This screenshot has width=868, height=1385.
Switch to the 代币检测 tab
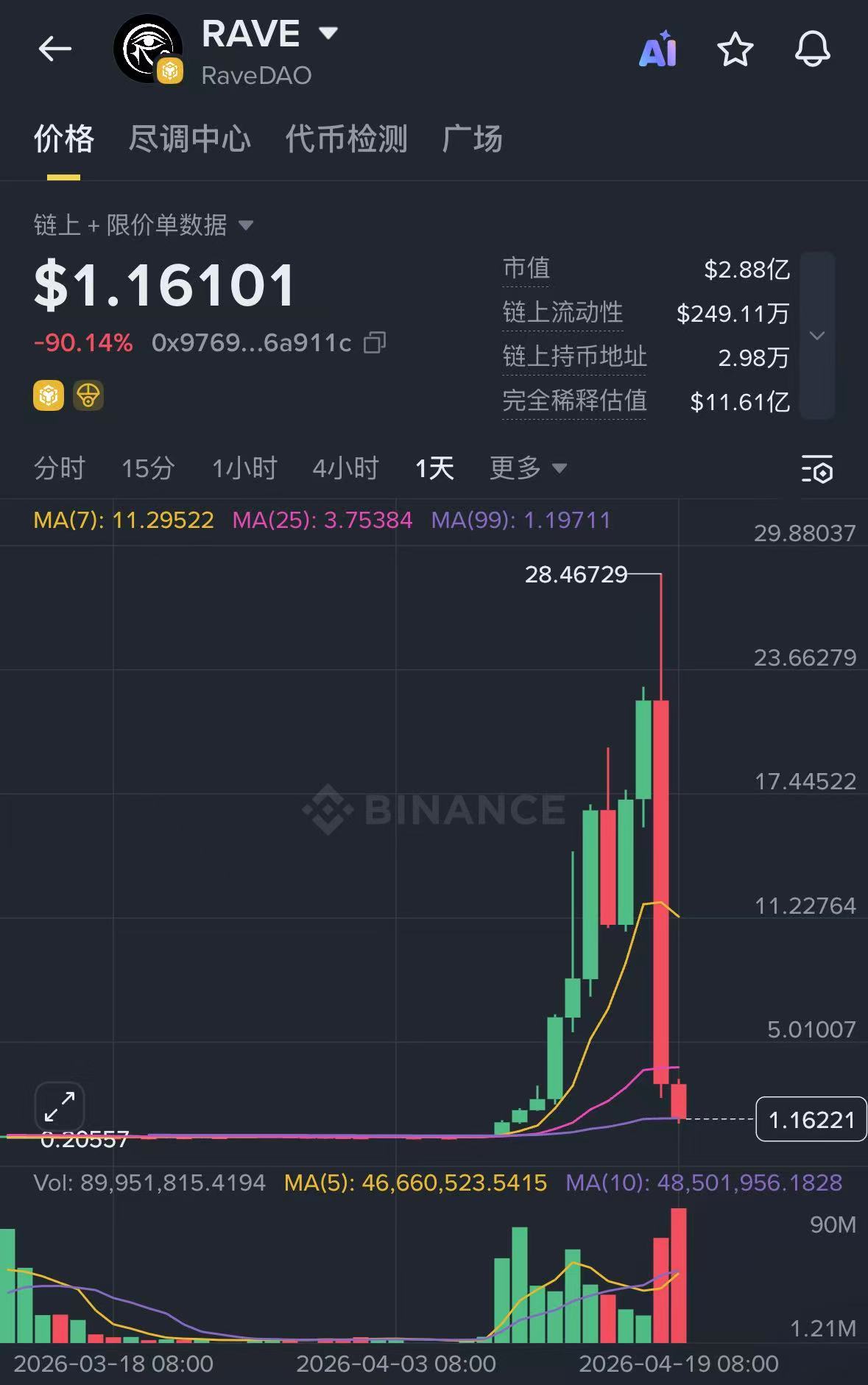346,139
